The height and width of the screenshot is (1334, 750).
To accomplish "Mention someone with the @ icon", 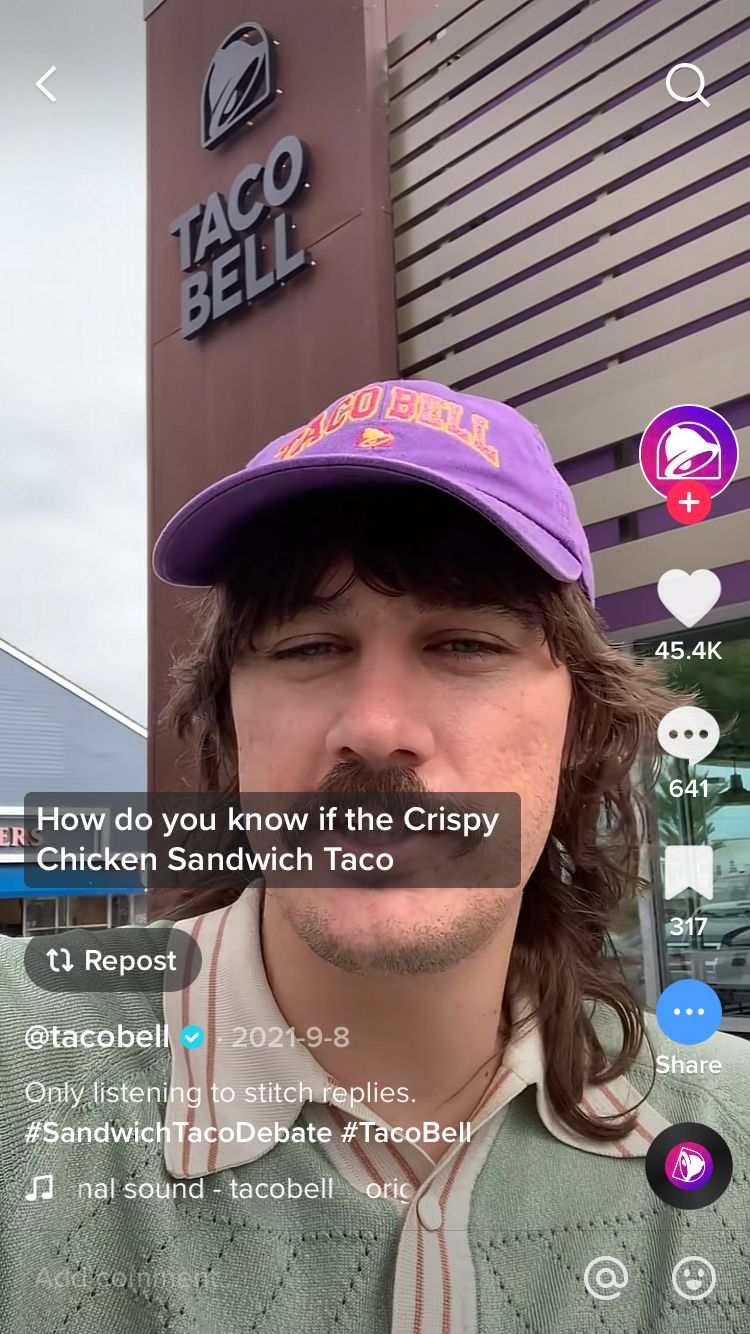I will coord(606,1277).
